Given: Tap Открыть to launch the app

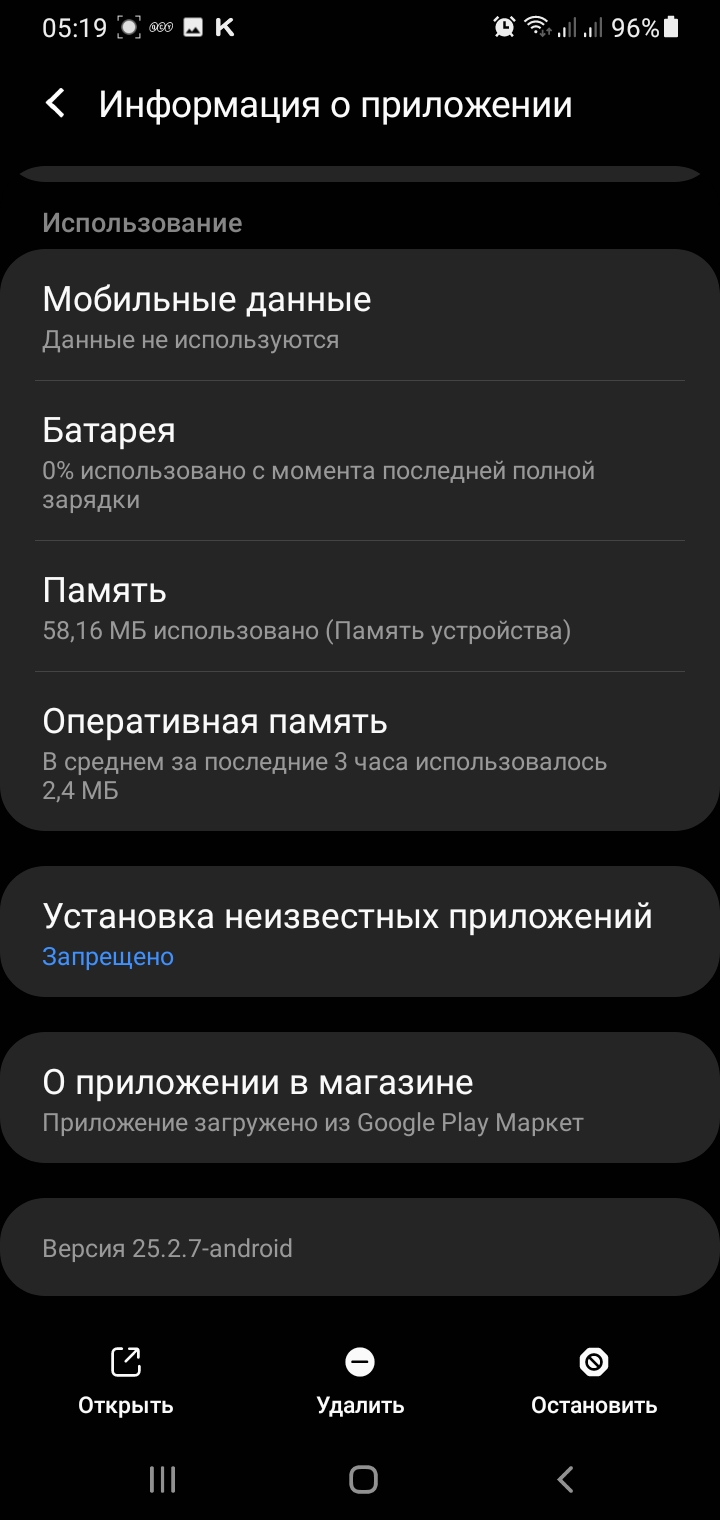Looking at the screenshot, I should 126,1380.
